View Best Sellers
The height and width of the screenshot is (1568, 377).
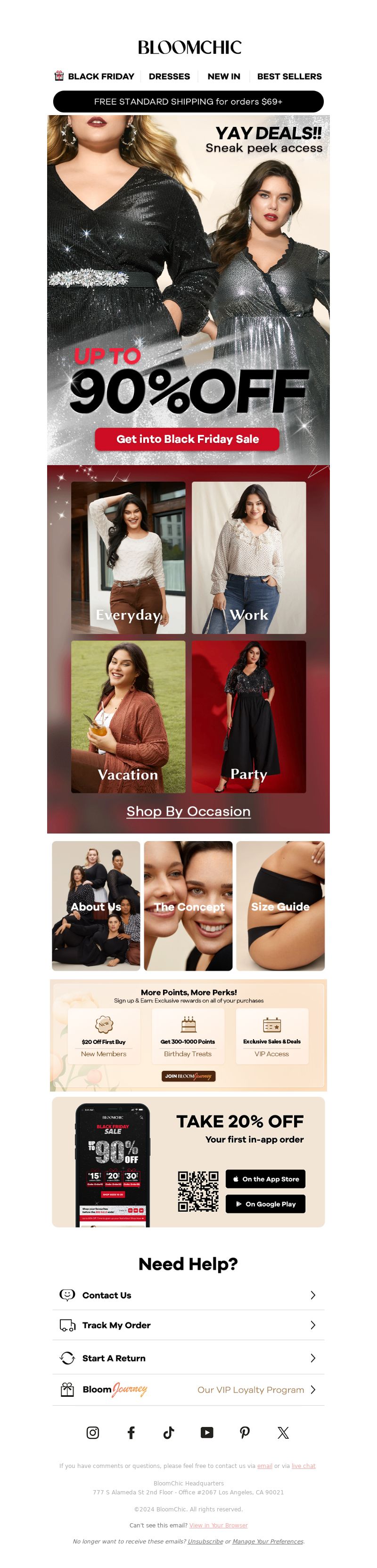289,77
